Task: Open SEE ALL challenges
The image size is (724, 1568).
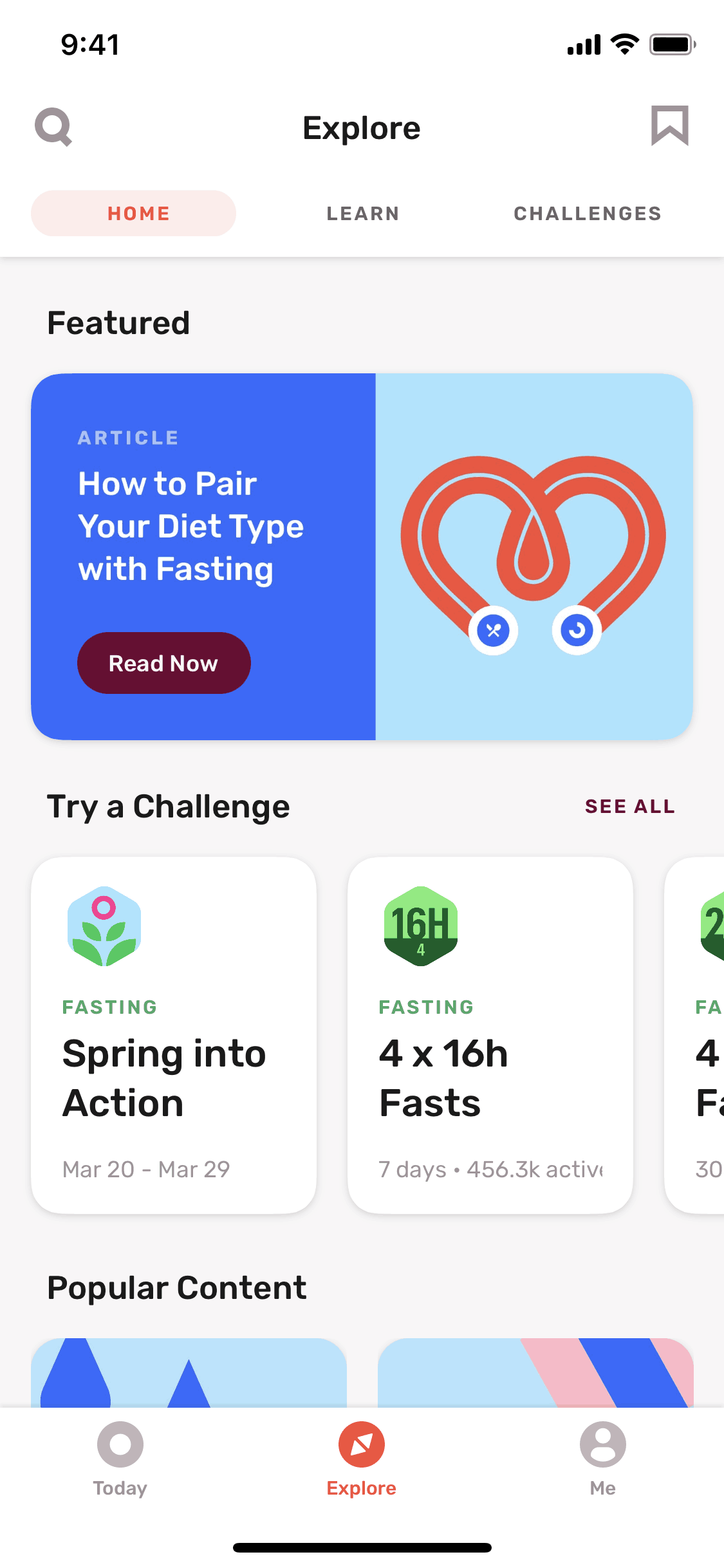Action: (x=629, y=806)
